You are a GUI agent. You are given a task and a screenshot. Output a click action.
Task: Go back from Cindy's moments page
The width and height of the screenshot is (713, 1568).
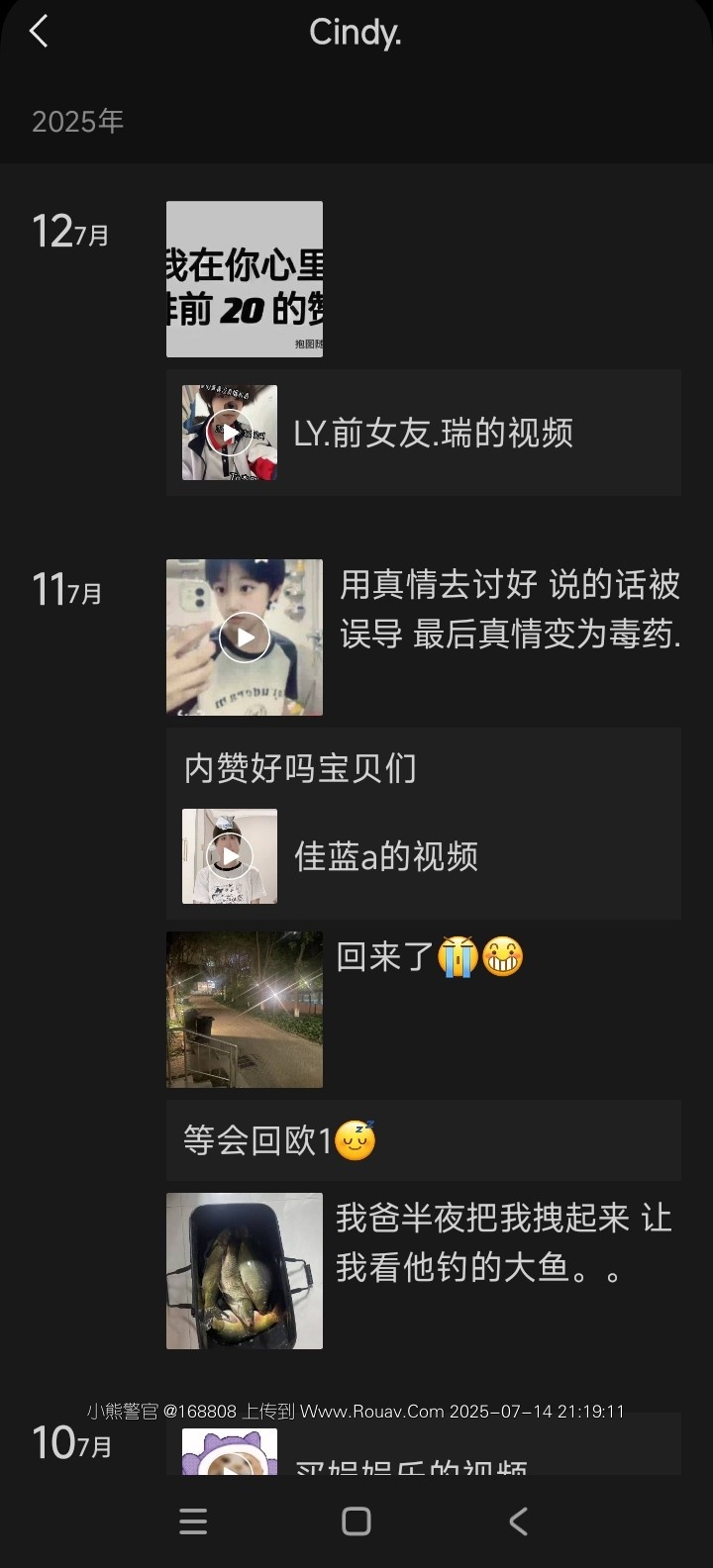coord(40,33)
